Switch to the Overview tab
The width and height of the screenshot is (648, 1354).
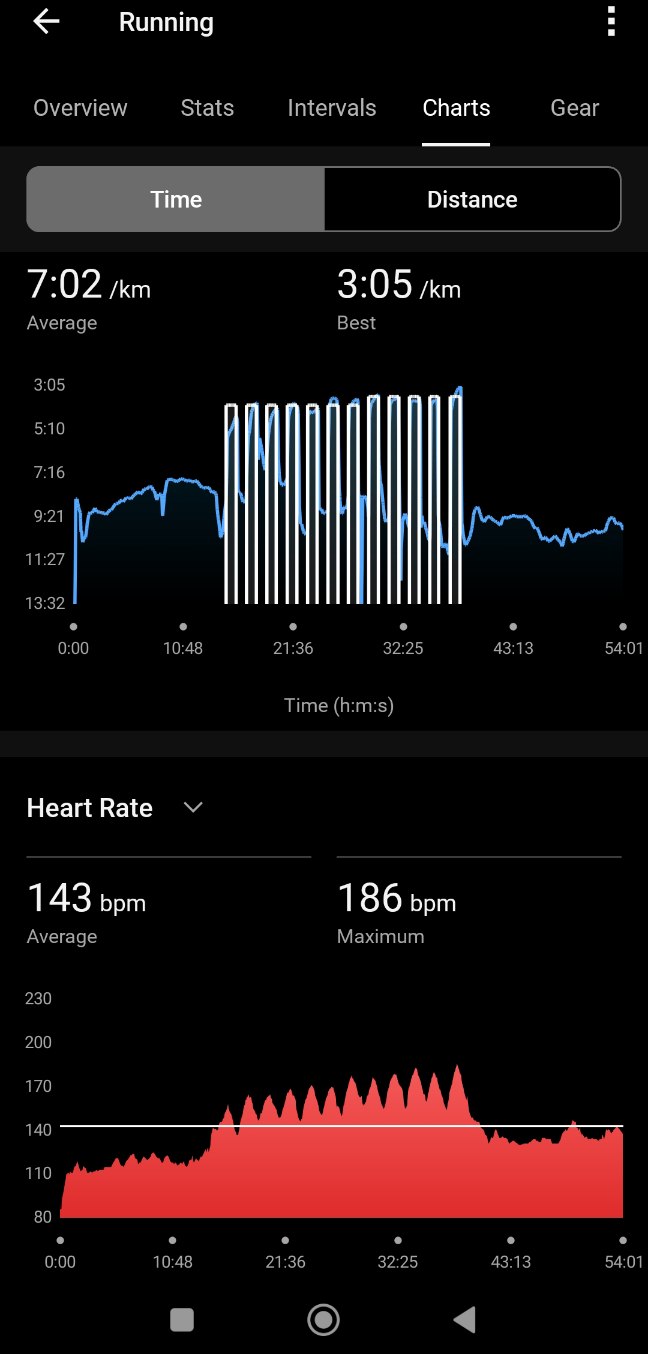(x=80, y=108)
